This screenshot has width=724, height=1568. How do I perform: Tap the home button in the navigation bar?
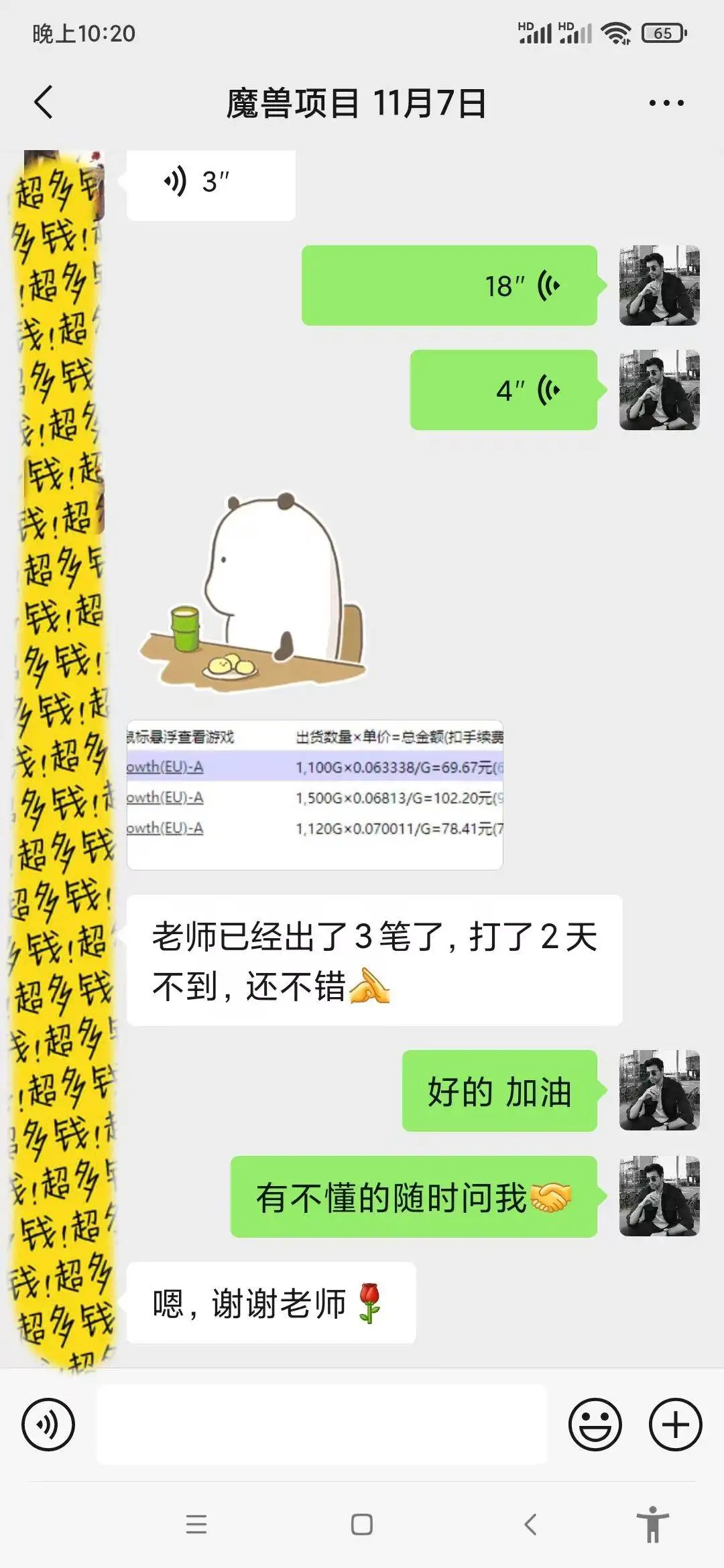pyautogui.click(x=362, y=1522)
